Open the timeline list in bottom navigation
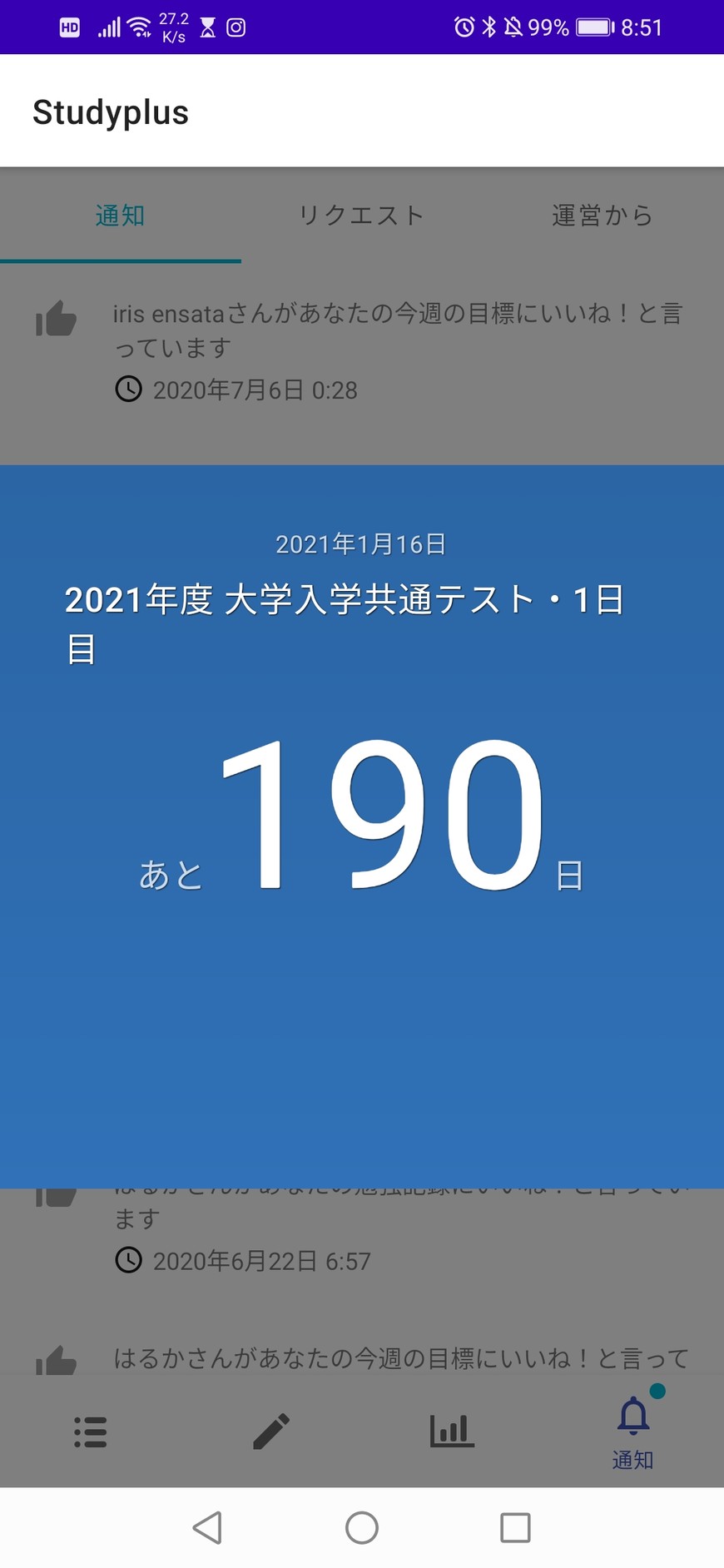 pyautogui.click(x=90, y=1432)
